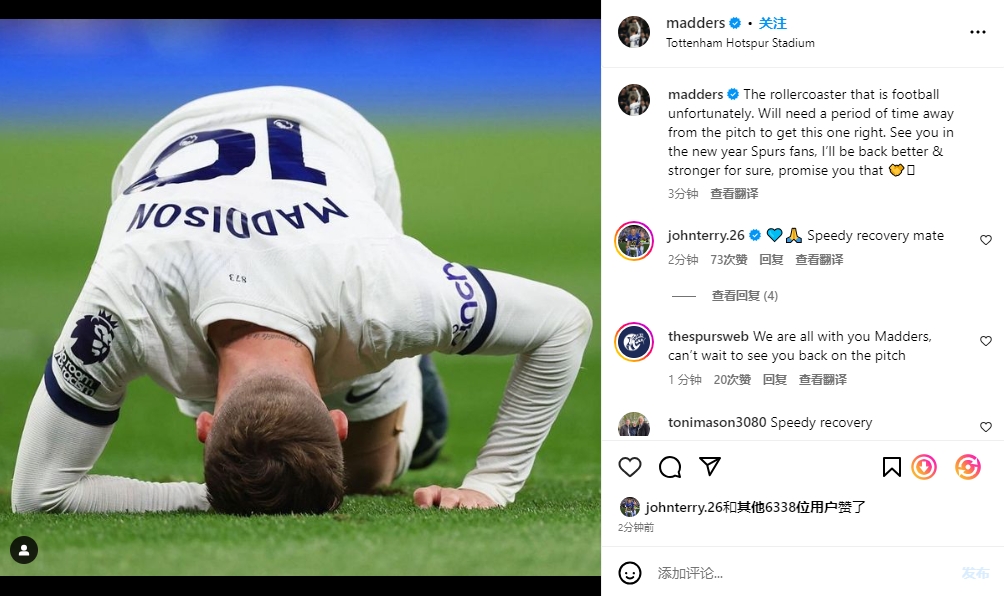Open Tottenham Hotspur Stadium location link

coord(740,43)
